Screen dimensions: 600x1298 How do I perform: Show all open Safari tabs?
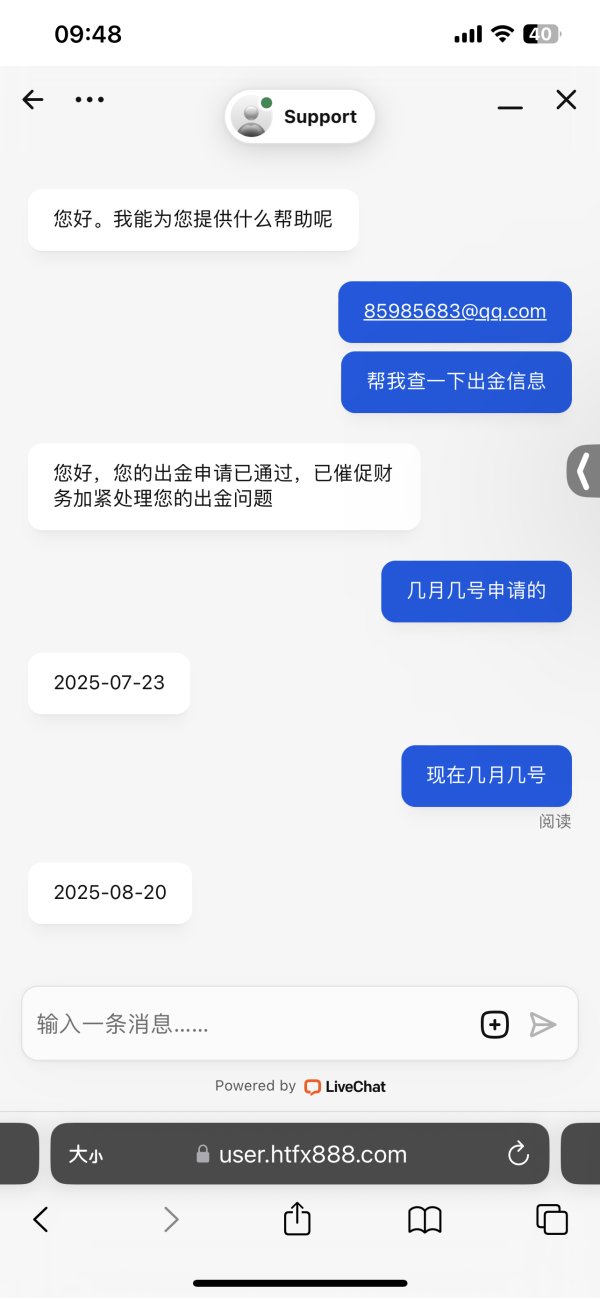(552, 1219)
